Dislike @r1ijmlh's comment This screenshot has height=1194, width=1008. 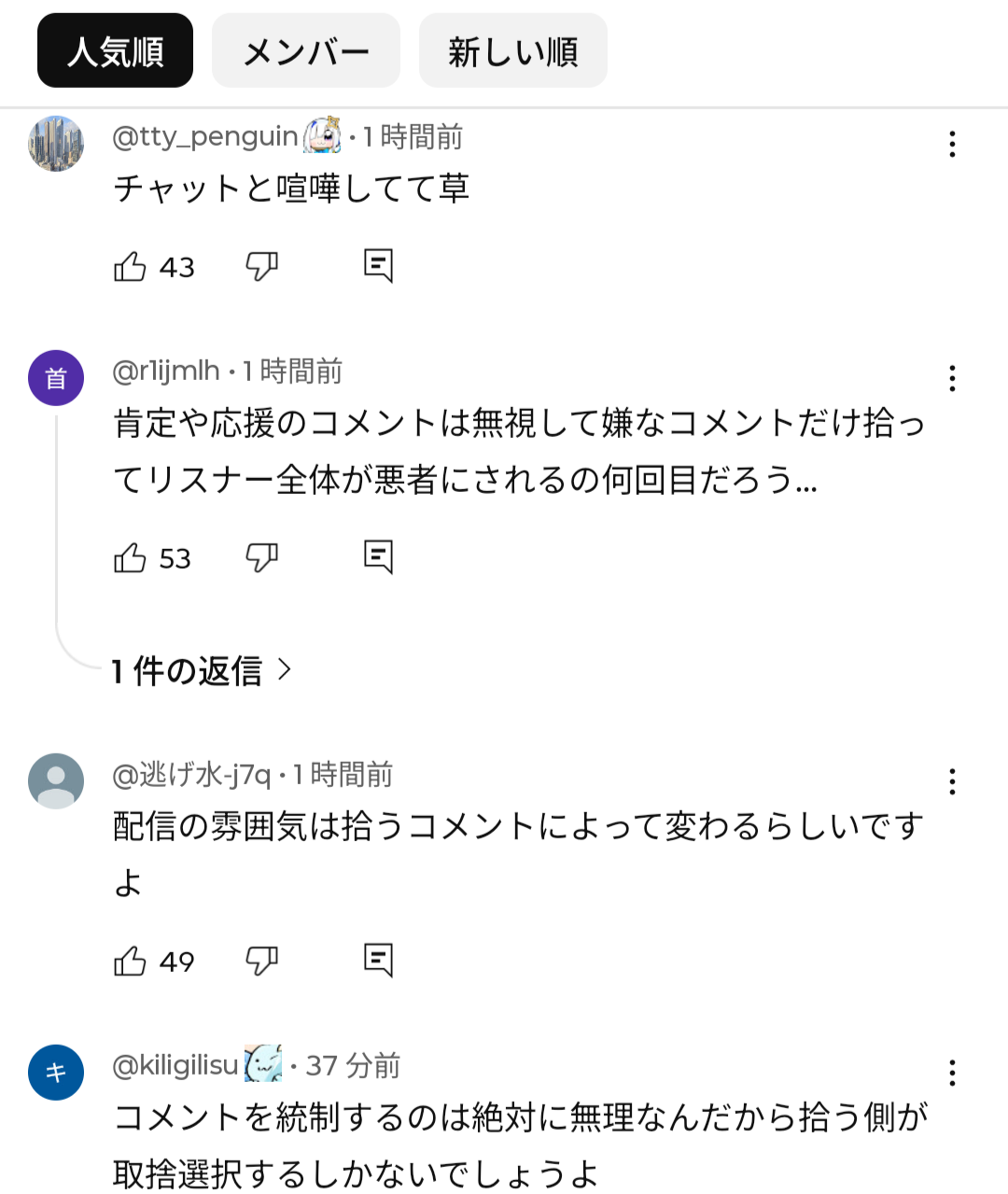coord(261,558)
